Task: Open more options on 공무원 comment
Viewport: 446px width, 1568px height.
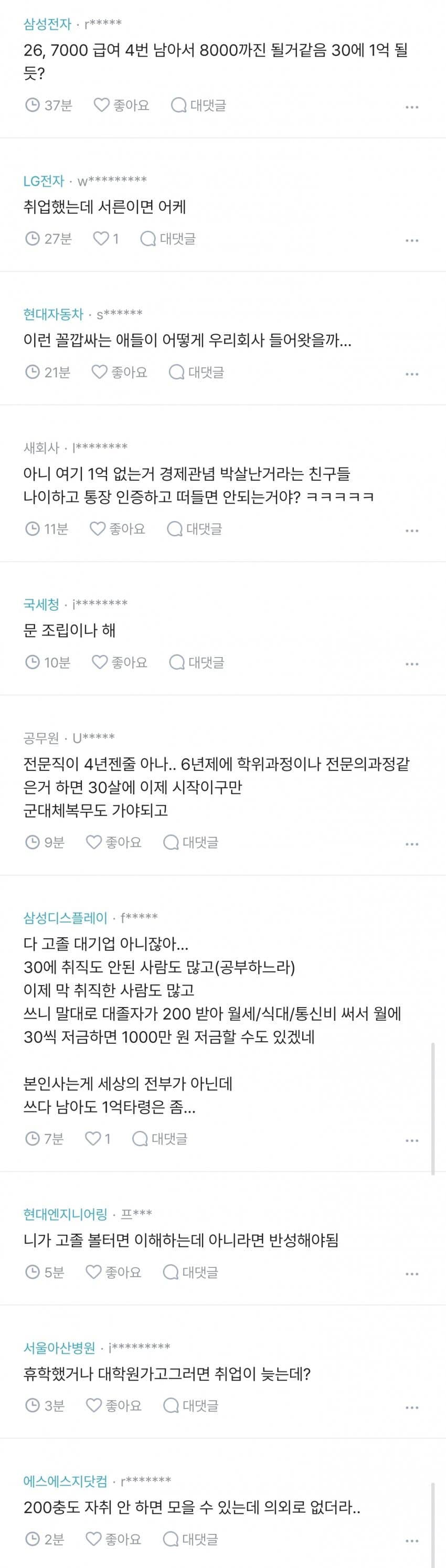Action: point(412,844)
